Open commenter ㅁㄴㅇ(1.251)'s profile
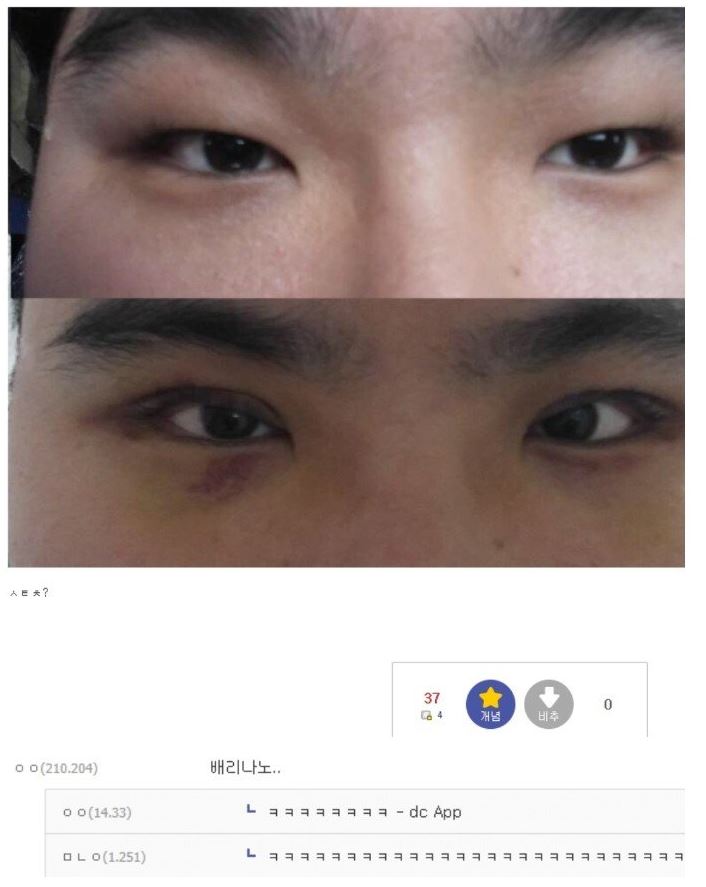This screenshot has height=887, width=706. [x=98, y=857]
